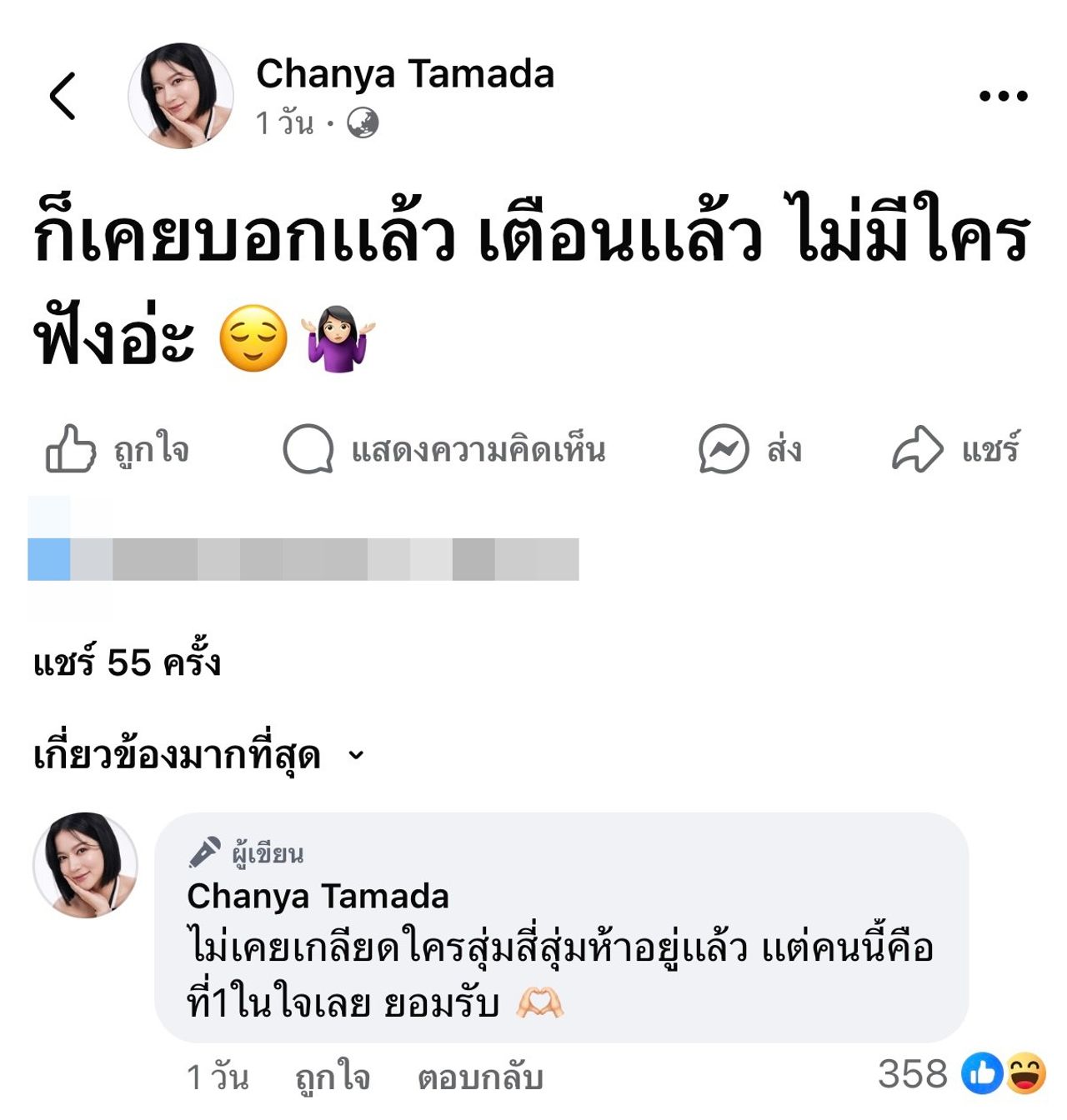1067x1120 pixels.
Task: Open the three-dot post options menu
Action: [1003, 97]
